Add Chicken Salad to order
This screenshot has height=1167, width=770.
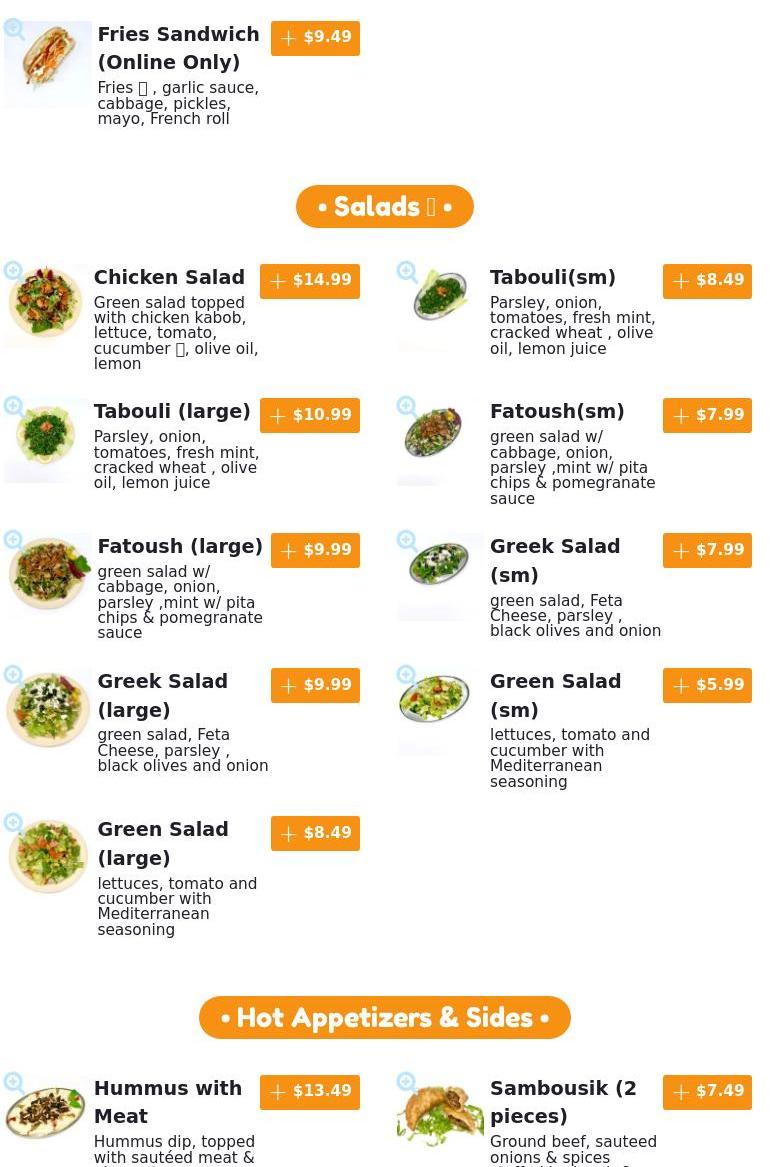pyautogui.click(x=309, y=281)
